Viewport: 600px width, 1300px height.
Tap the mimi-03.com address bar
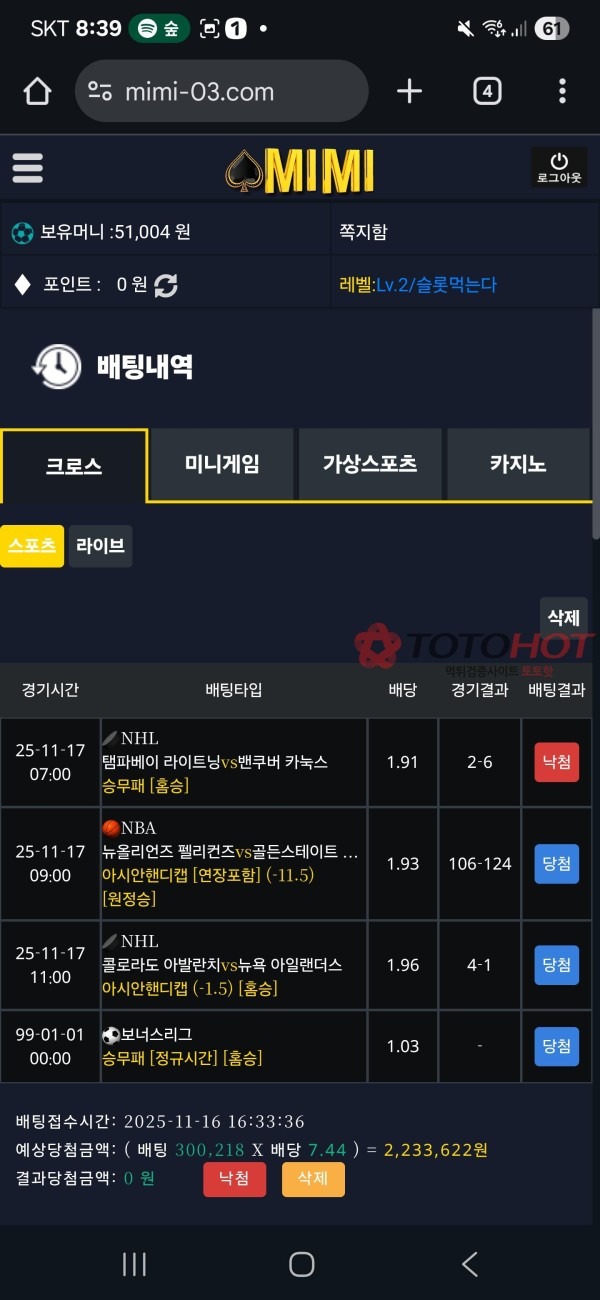[222, 92]
